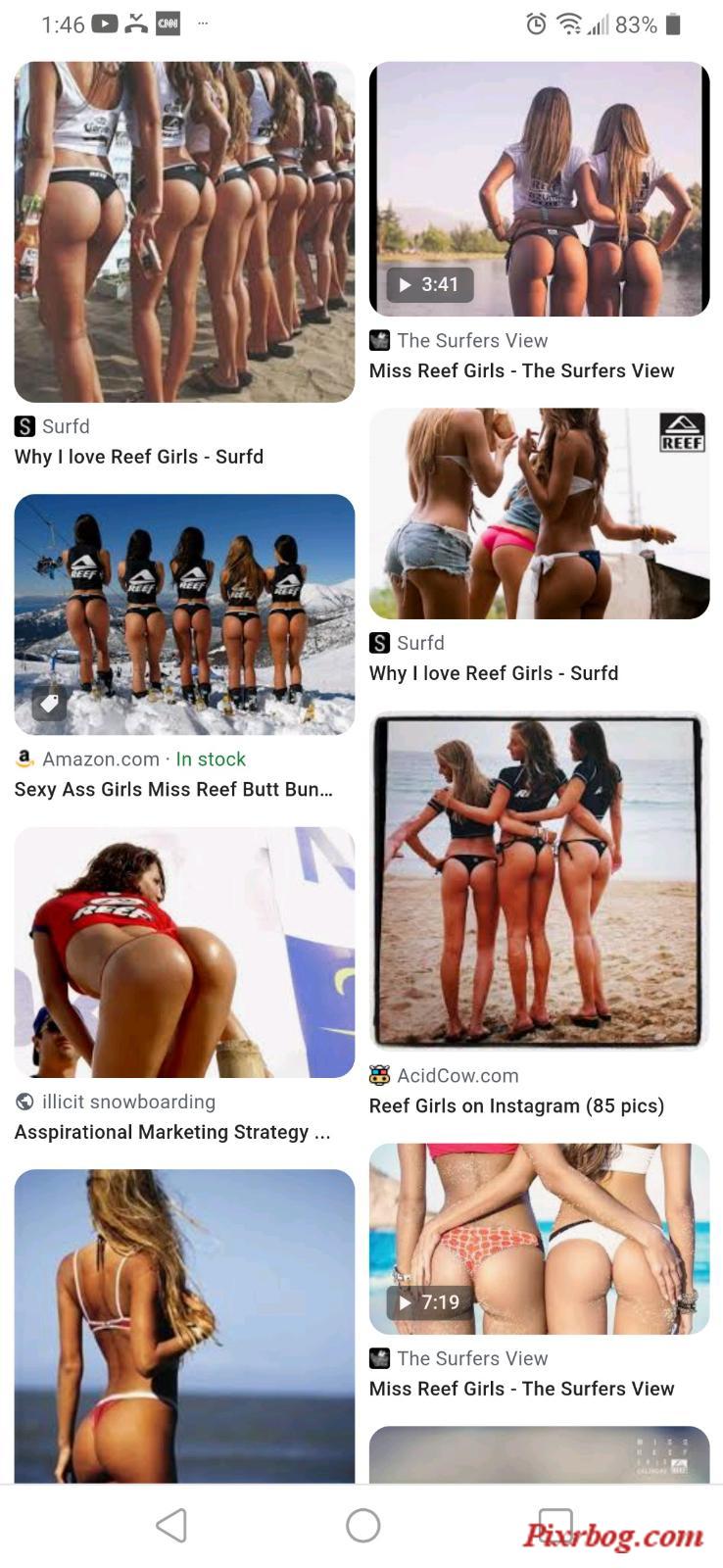The height and width of the screenshot is (1568, 723).
Task: Tap the product tag icon on Amazon image
Action: click(x=50, y=703)
